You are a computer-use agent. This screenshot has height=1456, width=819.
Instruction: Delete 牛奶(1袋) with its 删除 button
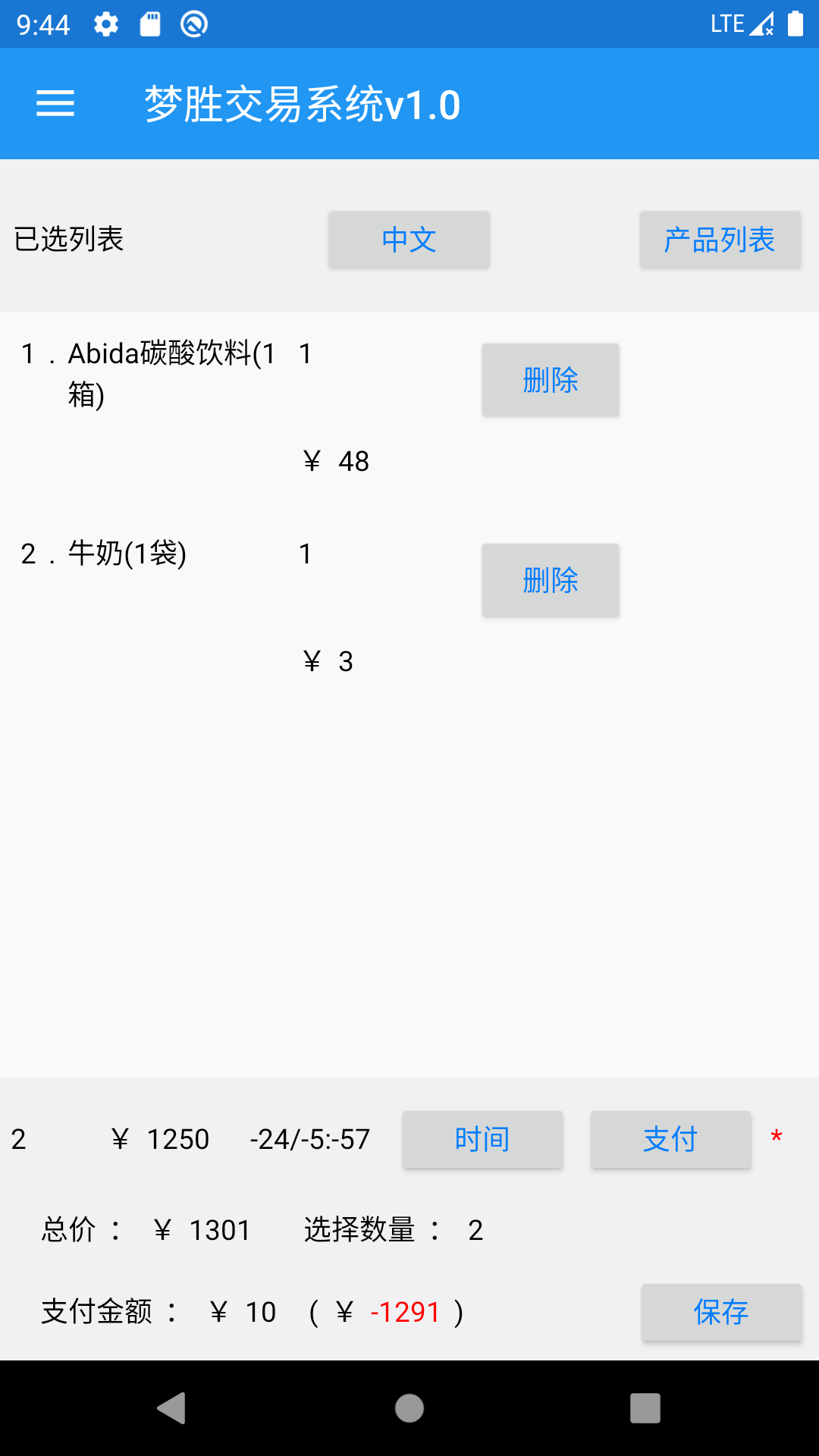[x=551, y=580]
